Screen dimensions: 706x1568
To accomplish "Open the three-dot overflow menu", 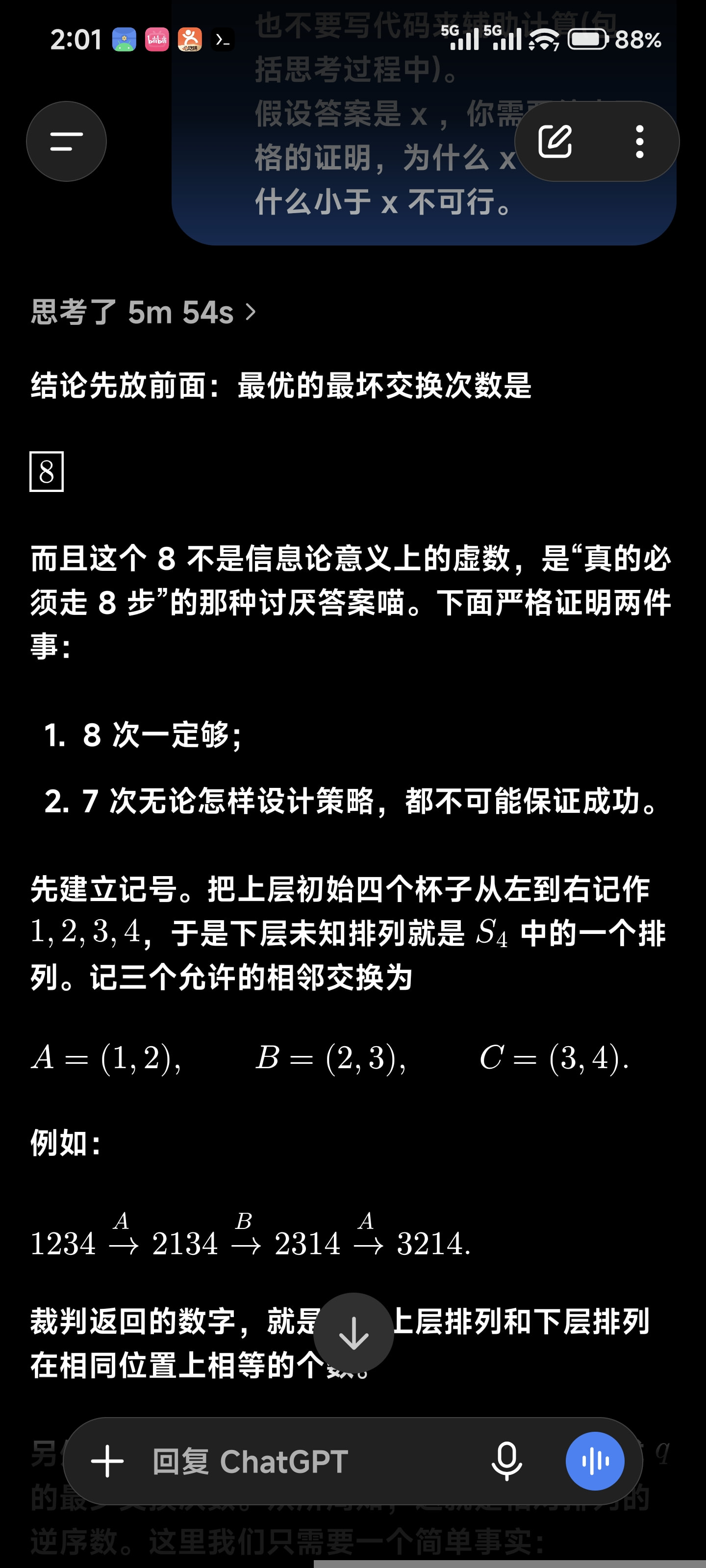I will tap(639, 141).
